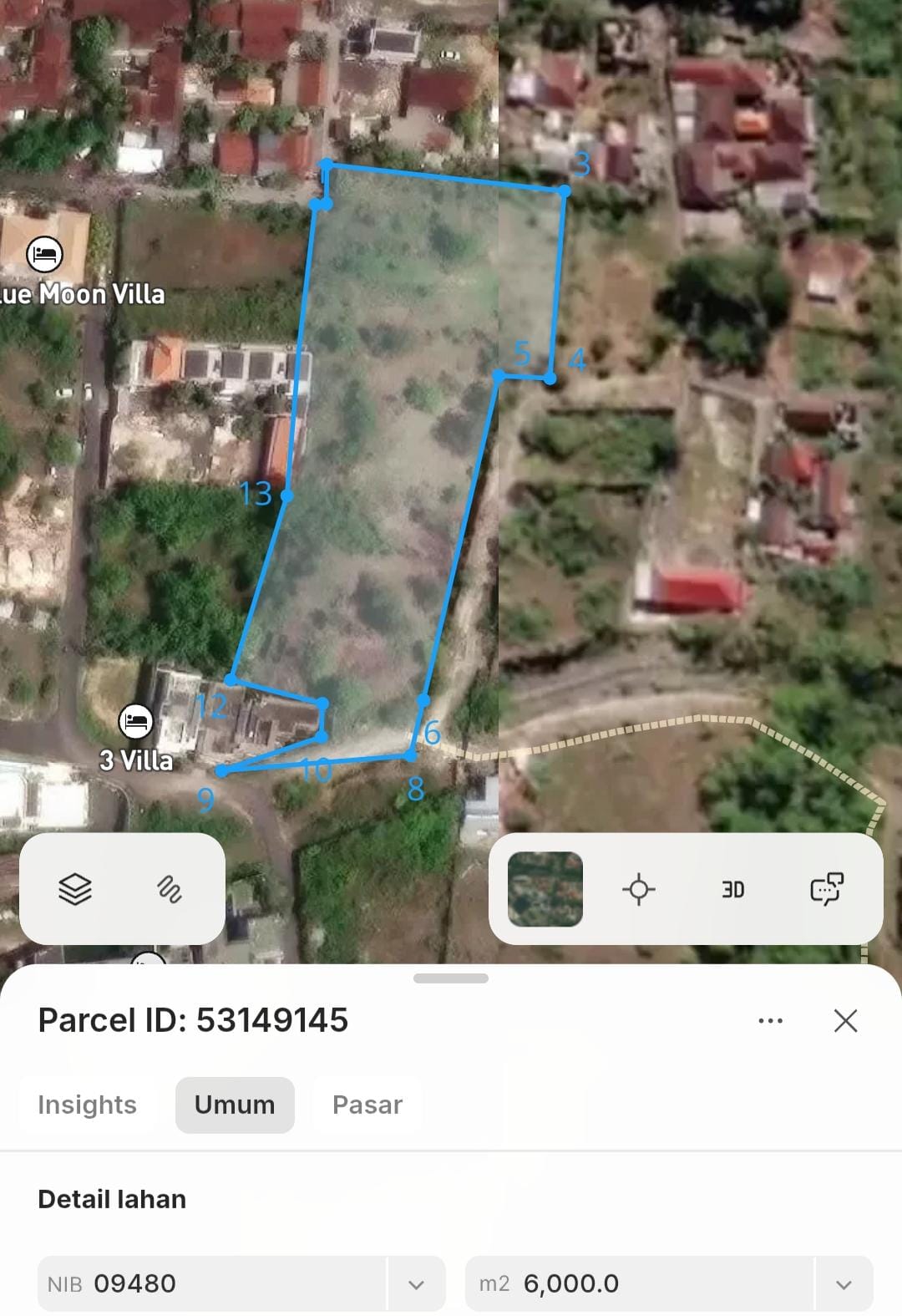The width and height of the screenshot is (902, 1316).
Task: Expand the m2 area unit dropdown
Action: pos(844,1284)
